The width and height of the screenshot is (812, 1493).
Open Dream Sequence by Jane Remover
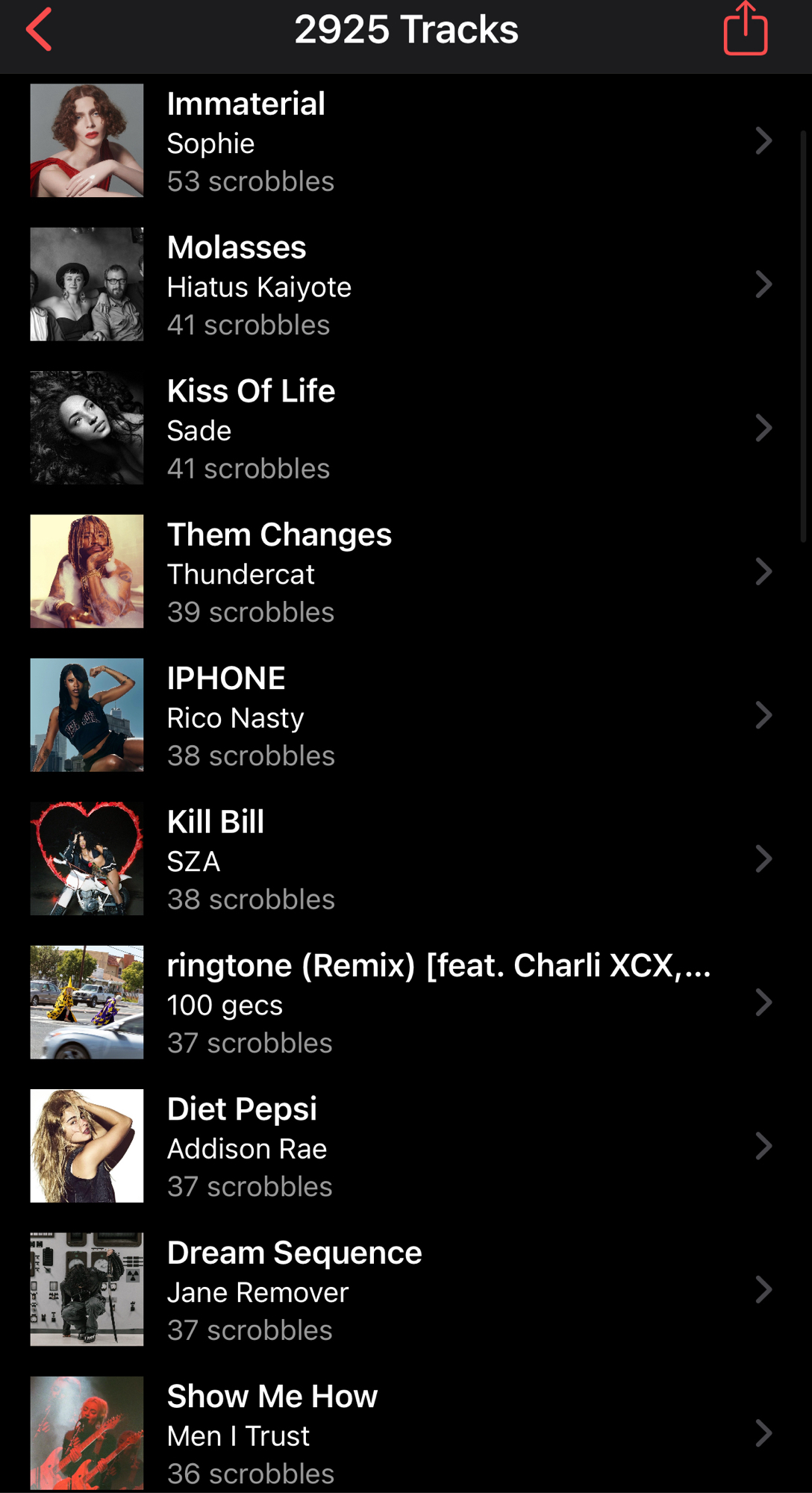point(403,1290)
